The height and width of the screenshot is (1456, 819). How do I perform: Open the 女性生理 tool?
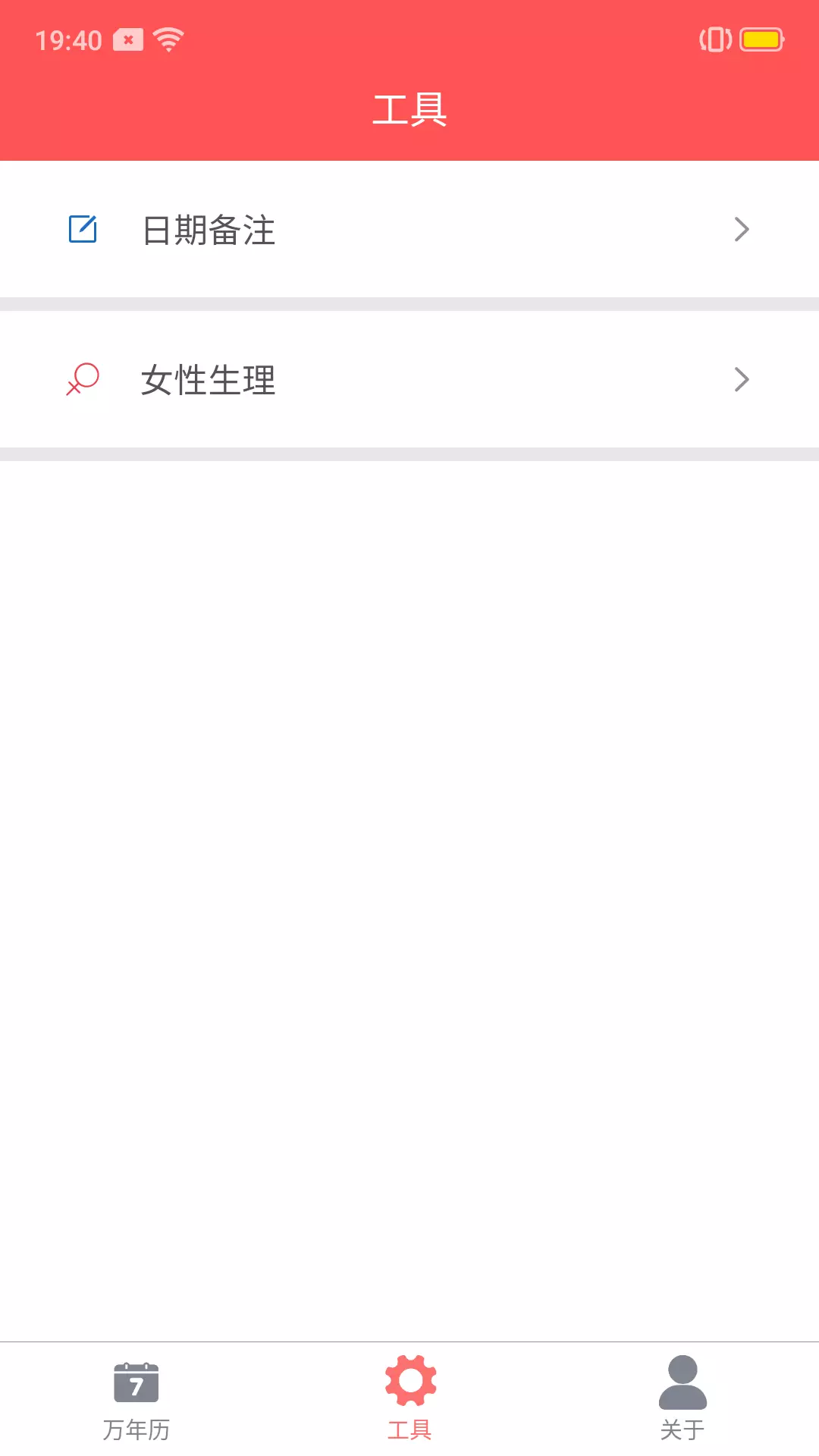click(409, 379)
